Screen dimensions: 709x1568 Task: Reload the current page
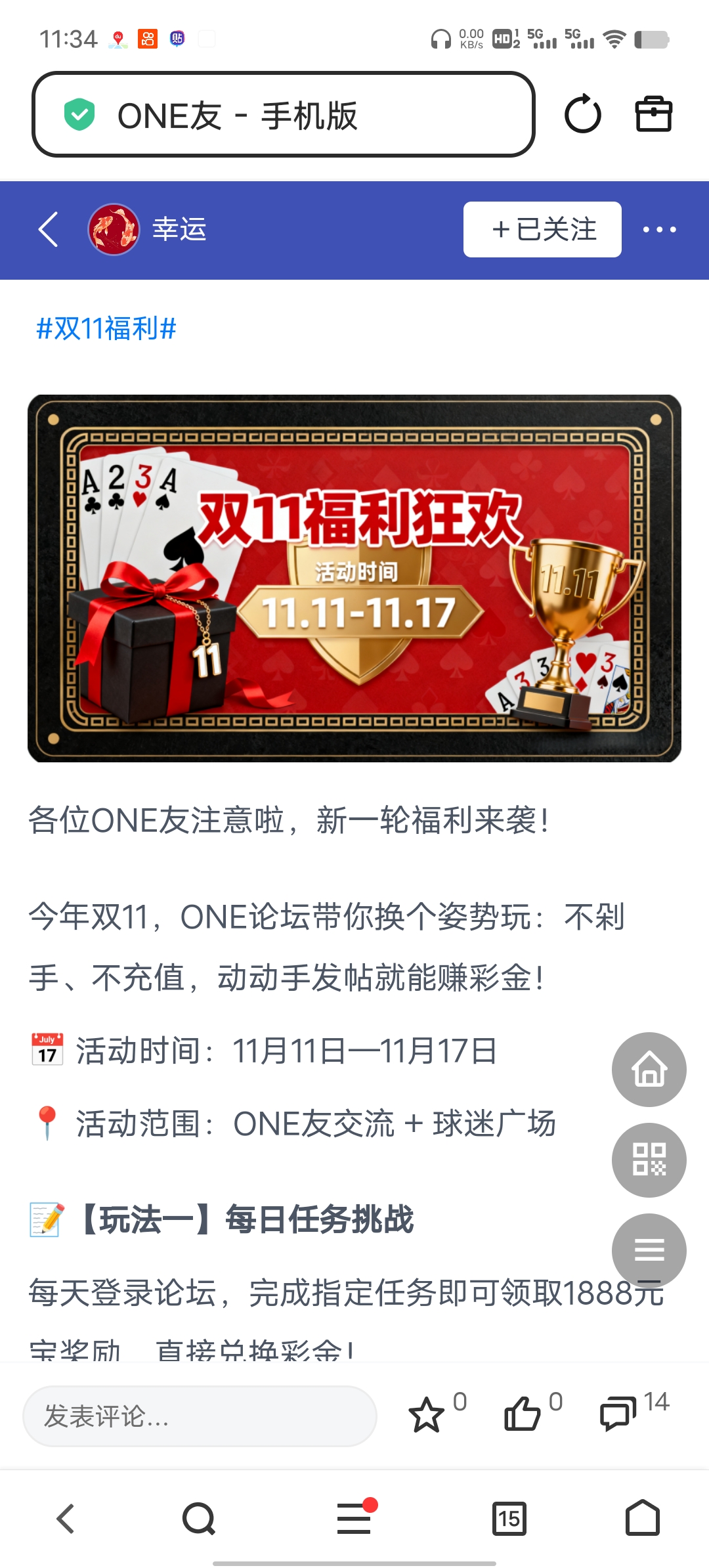582,115
